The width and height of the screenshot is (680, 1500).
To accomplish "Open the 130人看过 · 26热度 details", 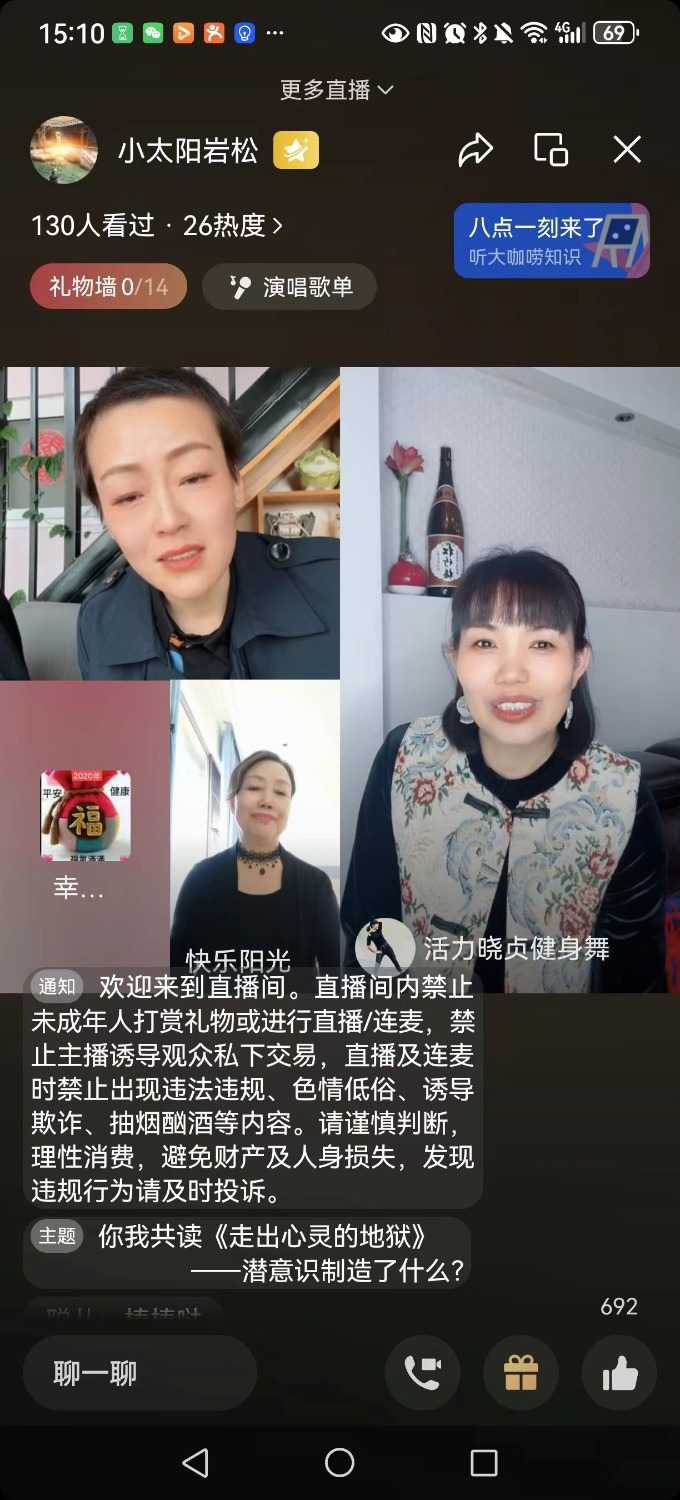I will (x=157, y=226).
